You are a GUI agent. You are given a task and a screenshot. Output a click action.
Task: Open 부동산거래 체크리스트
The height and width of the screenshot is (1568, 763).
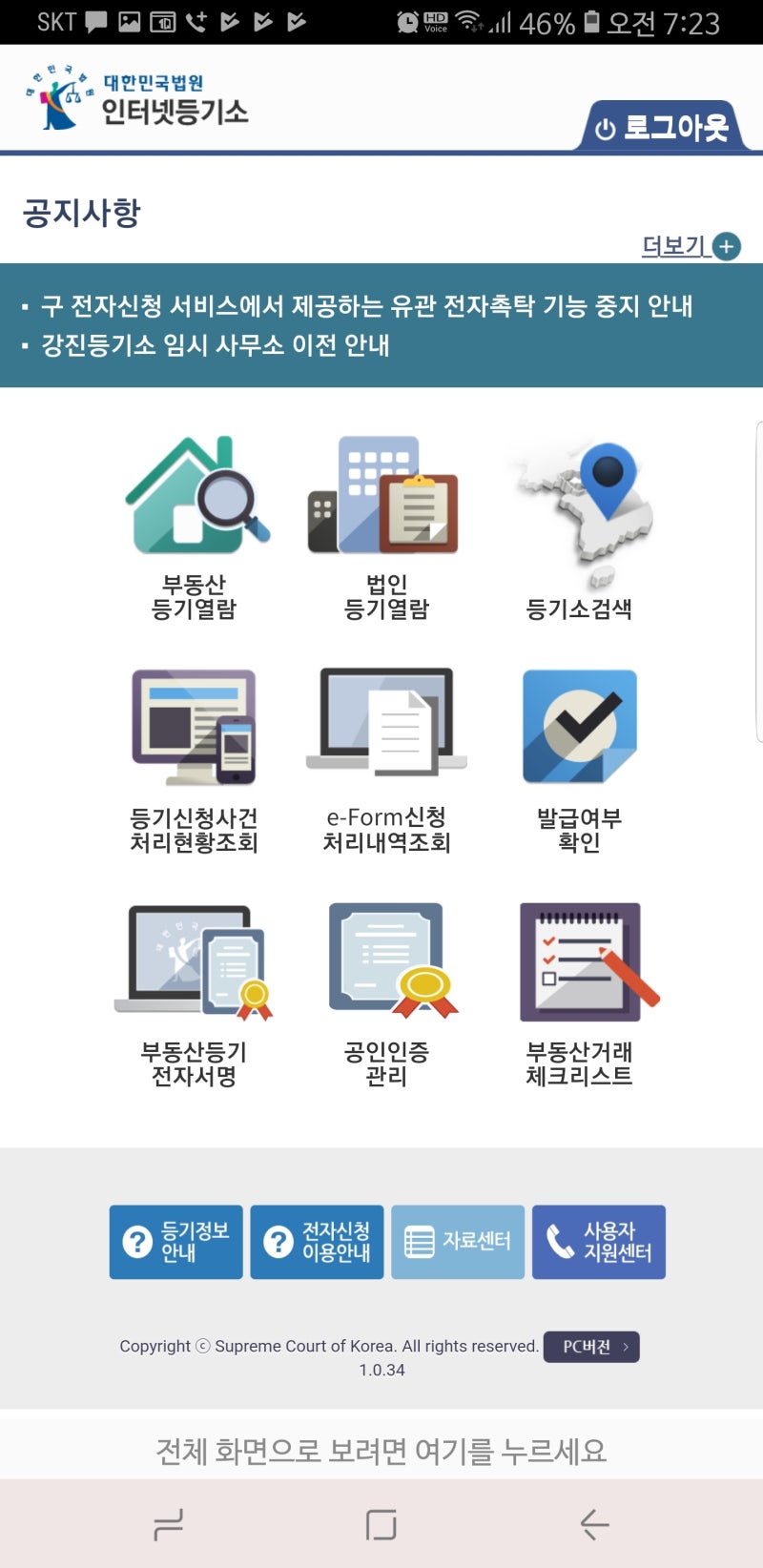[x=579, y=996]
